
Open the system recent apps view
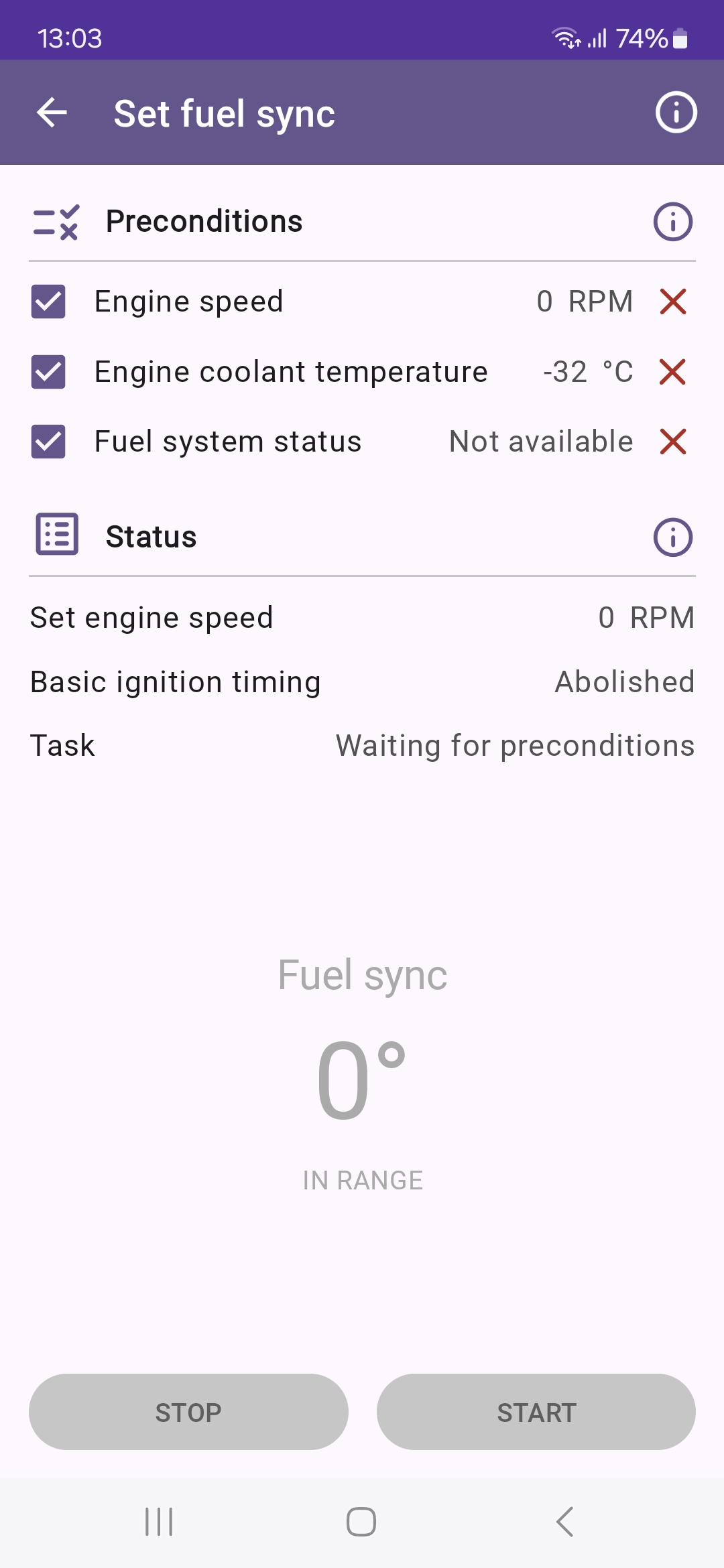click(x=159, y=1522)
